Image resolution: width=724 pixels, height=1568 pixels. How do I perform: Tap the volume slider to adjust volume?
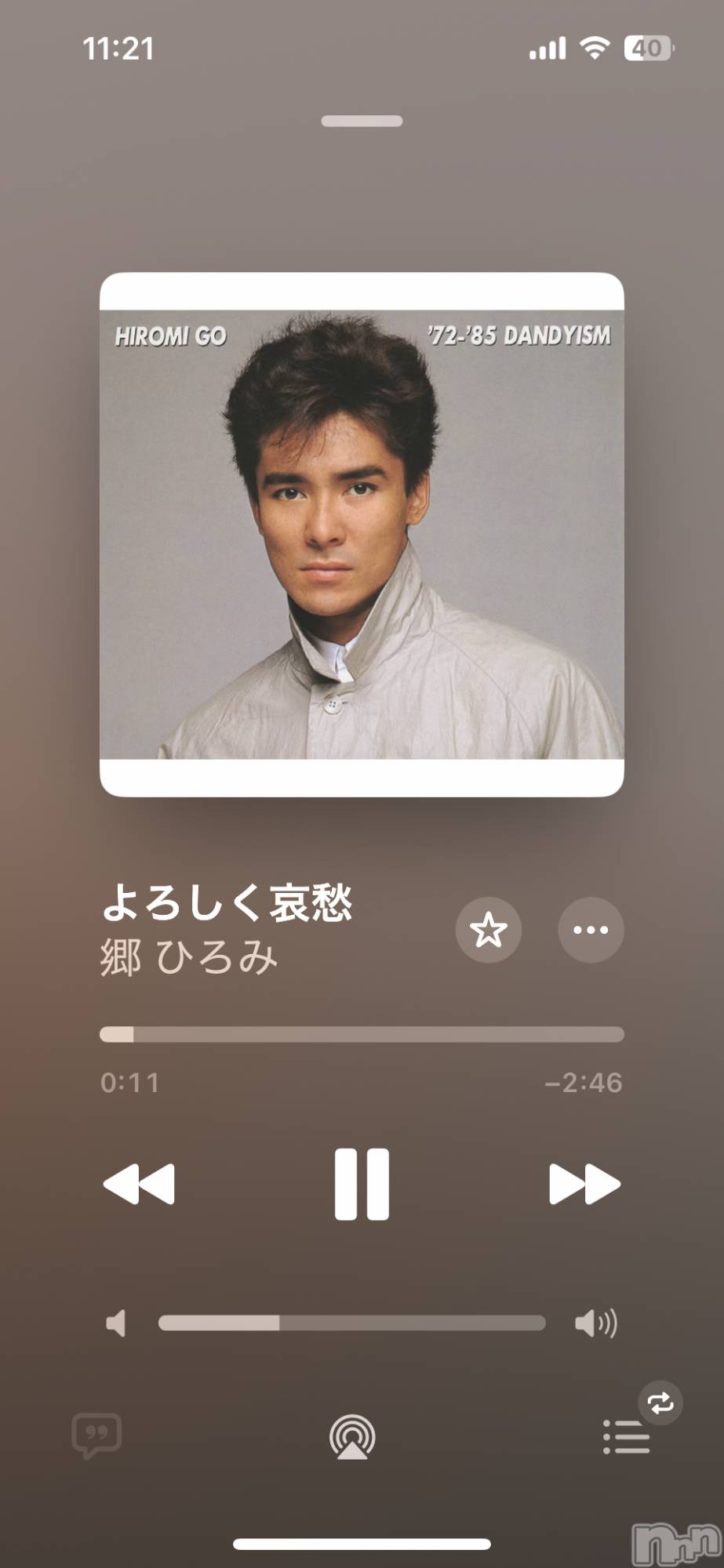[x=351, y=1323]
